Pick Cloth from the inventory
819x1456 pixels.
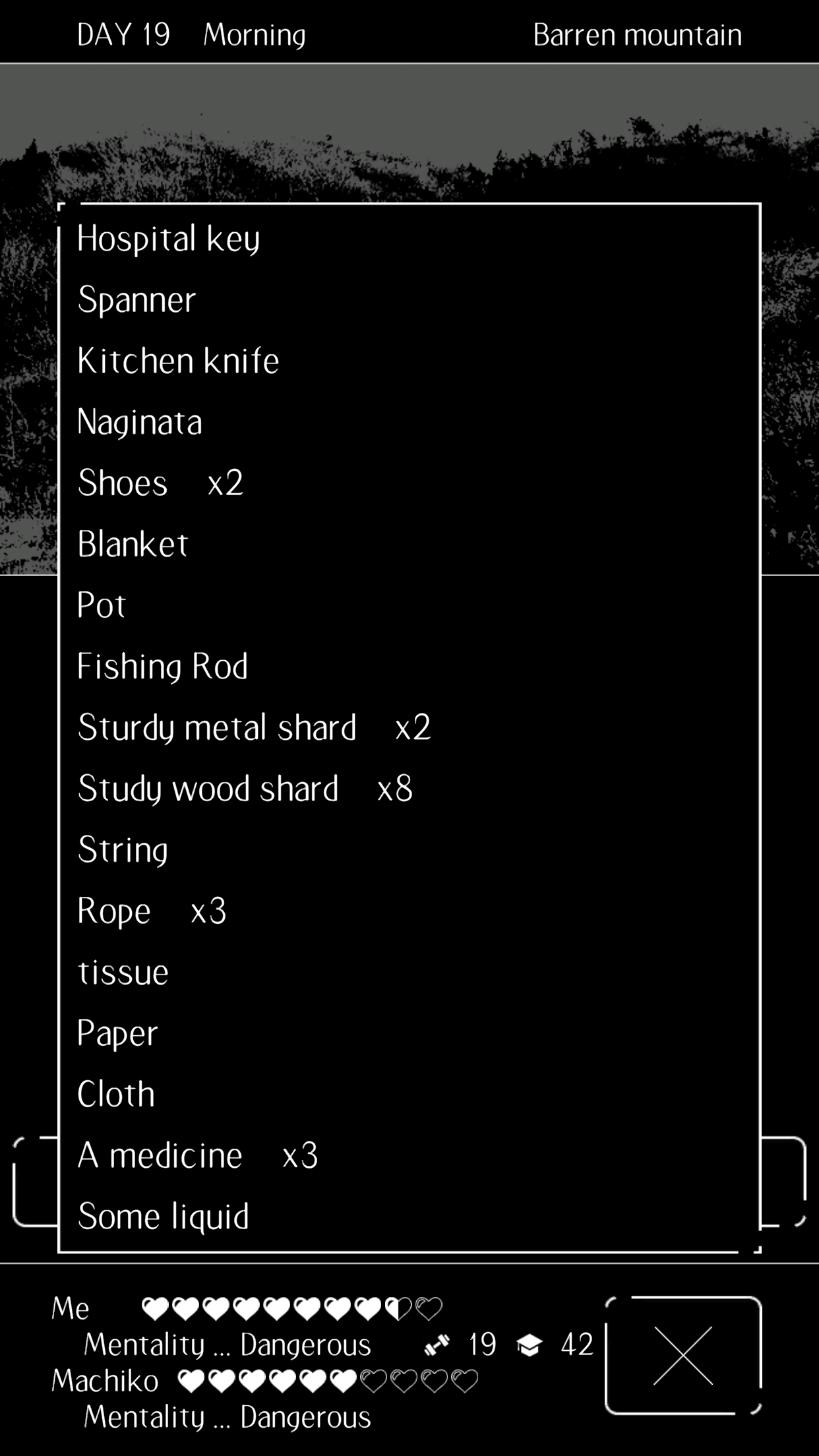[409, 1094]
